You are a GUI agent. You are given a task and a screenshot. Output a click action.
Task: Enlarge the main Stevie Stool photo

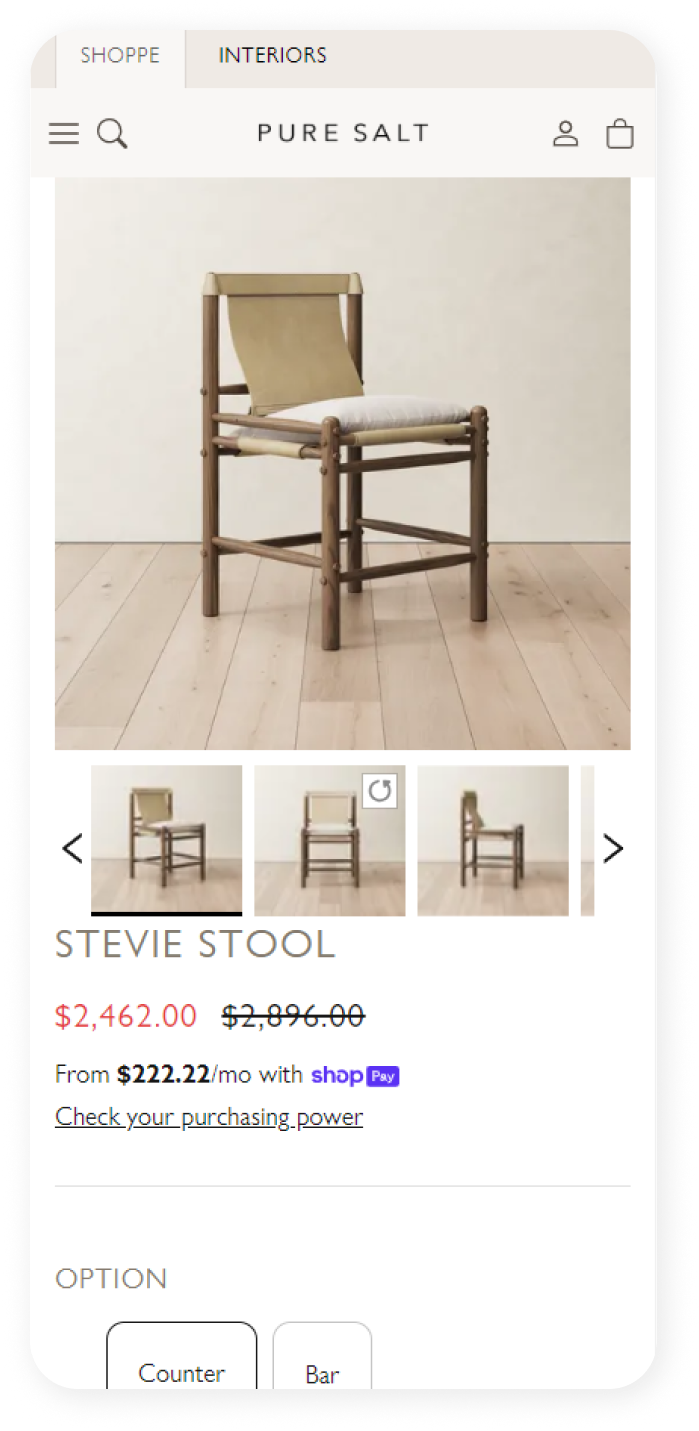pos(342,463)
